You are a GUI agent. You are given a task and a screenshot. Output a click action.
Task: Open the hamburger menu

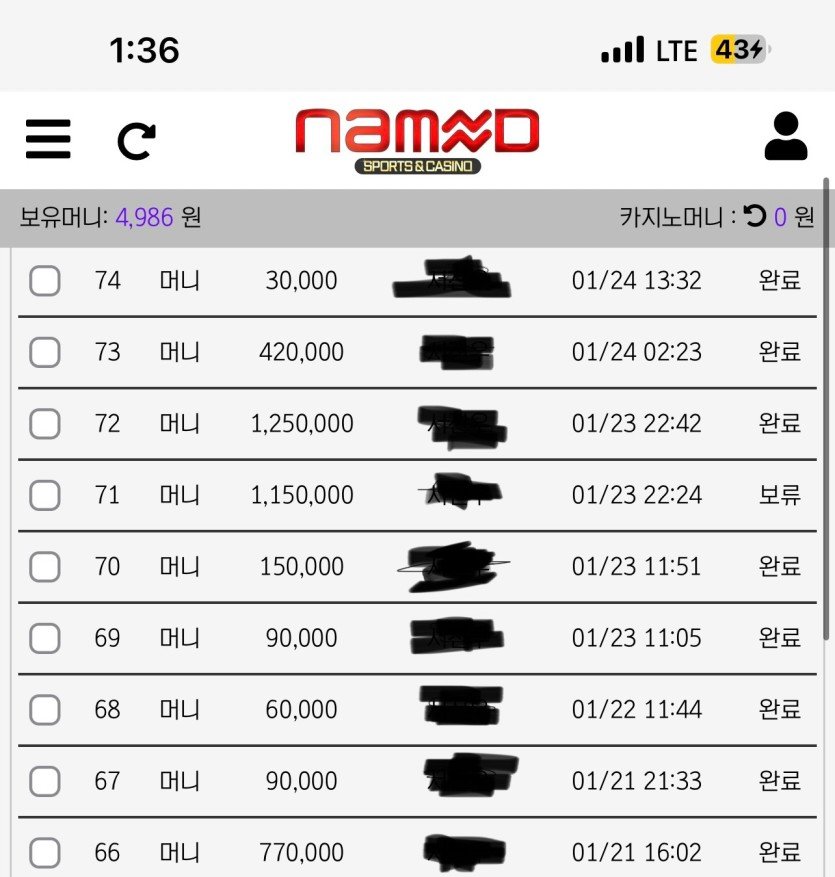pyautogui.click(x=48, y=138)
